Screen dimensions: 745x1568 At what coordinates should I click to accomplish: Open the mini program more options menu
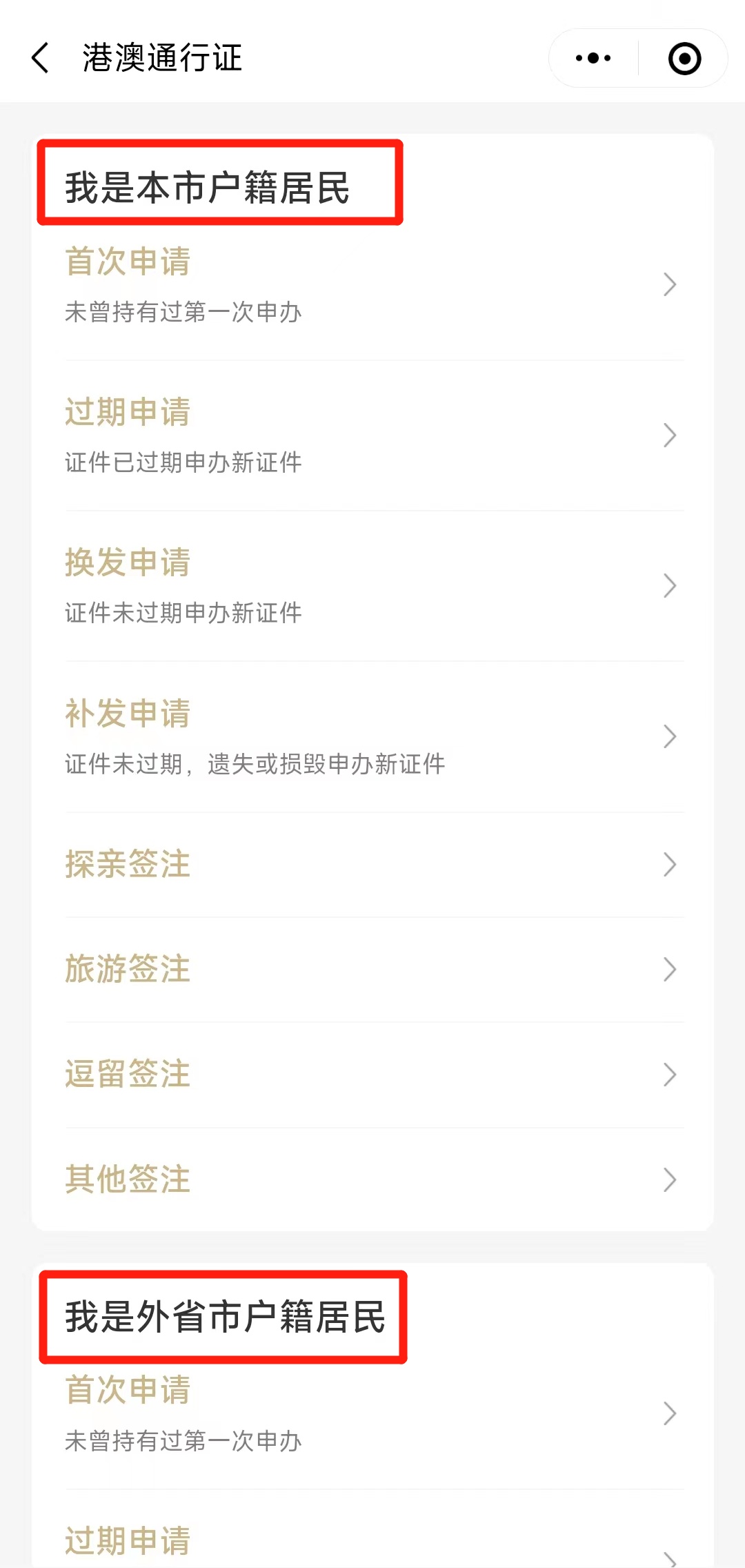click(x=593, y=58)
